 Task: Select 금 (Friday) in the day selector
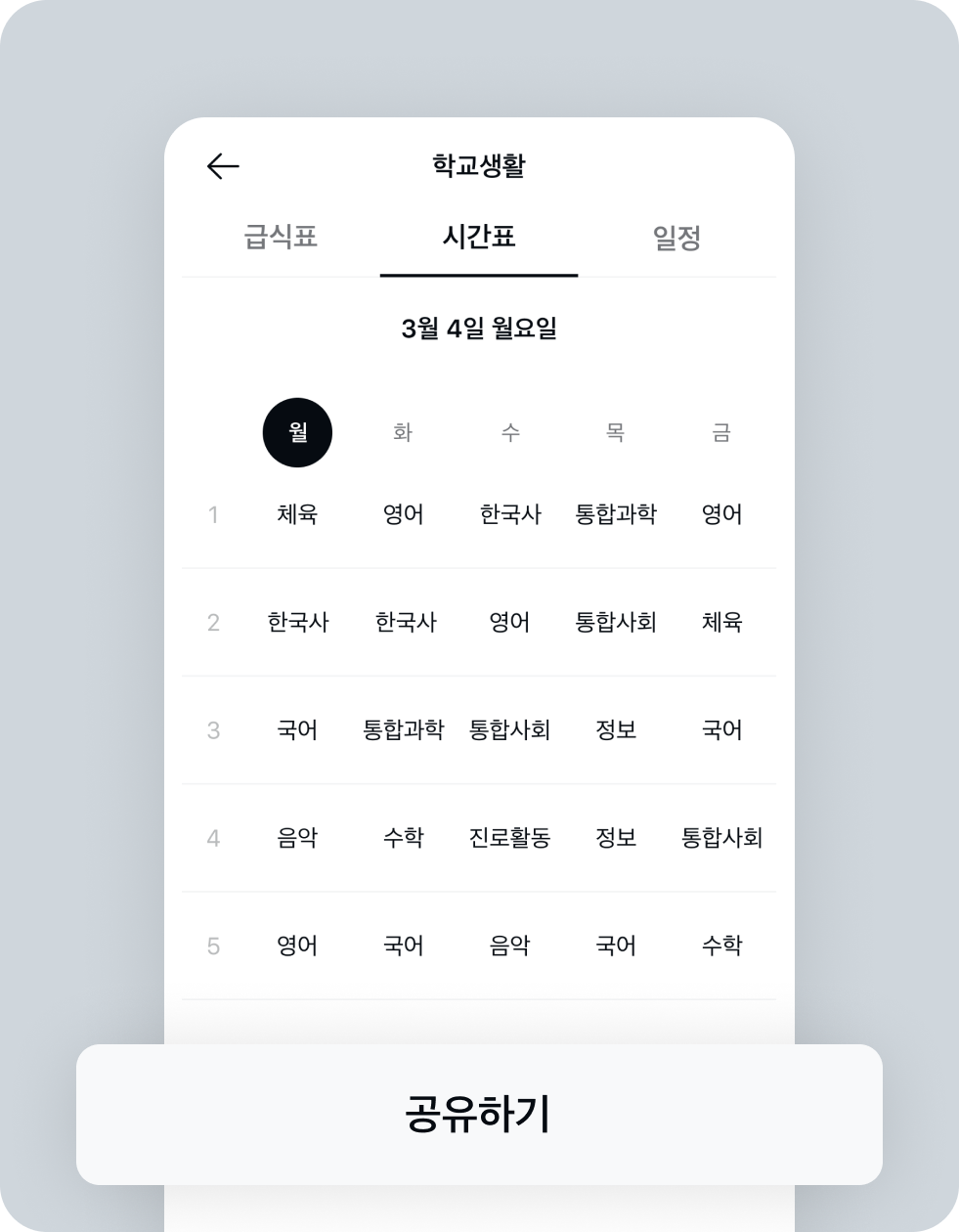tap(720, 432)
